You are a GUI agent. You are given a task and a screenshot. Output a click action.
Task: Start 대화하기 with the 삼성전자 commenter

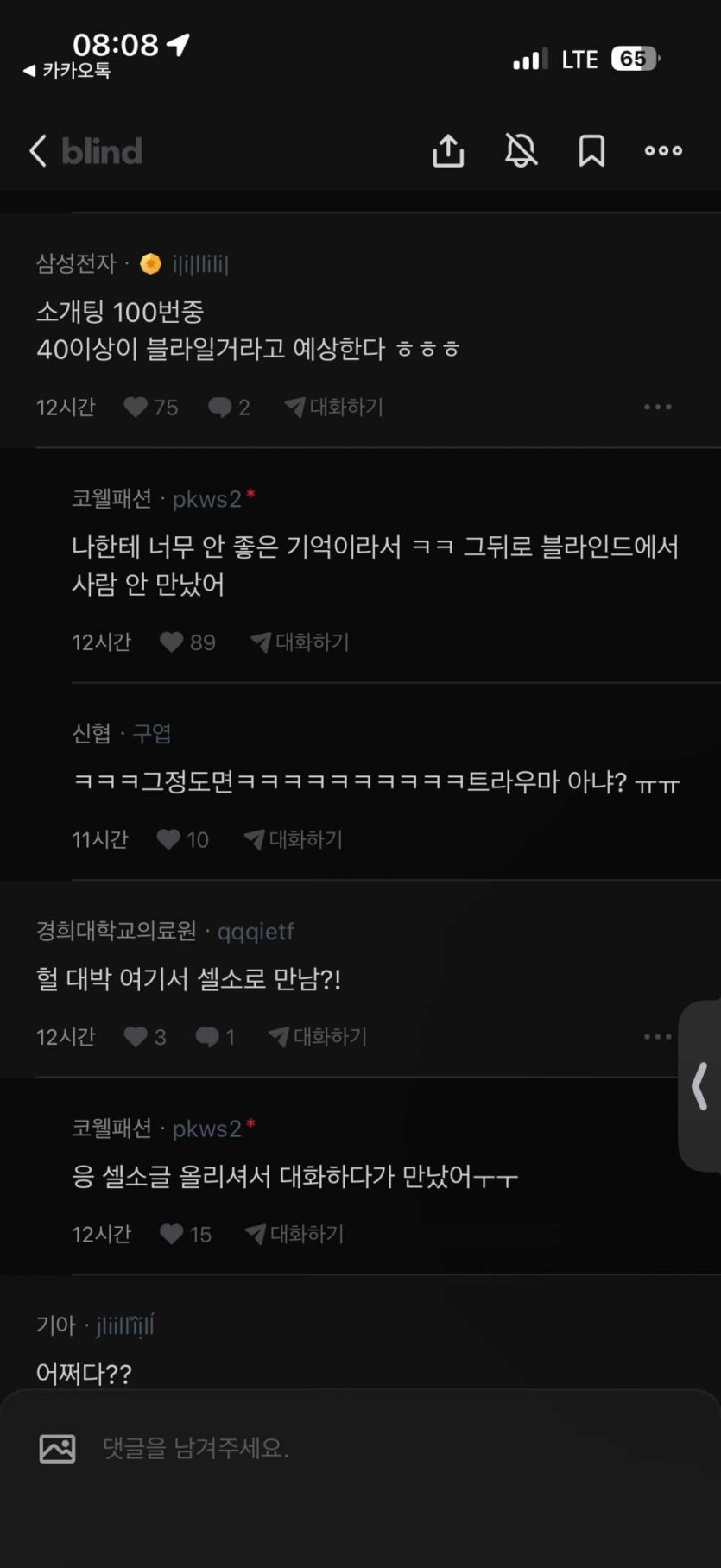click(x=334, y=407)
